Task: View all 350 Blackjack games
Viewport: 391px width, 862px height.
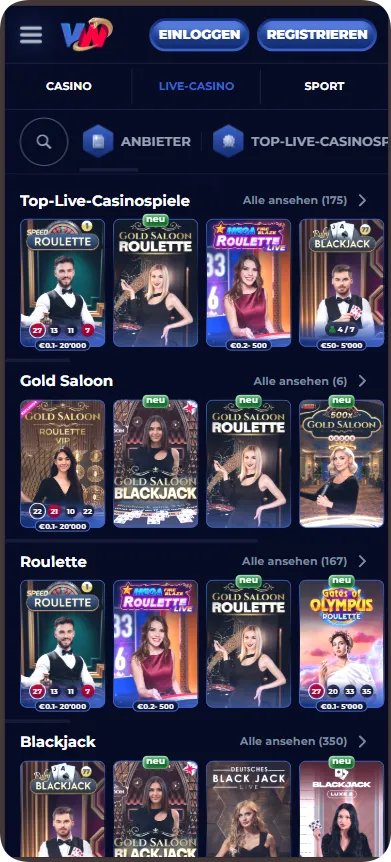Action: [x=303, y=742]
